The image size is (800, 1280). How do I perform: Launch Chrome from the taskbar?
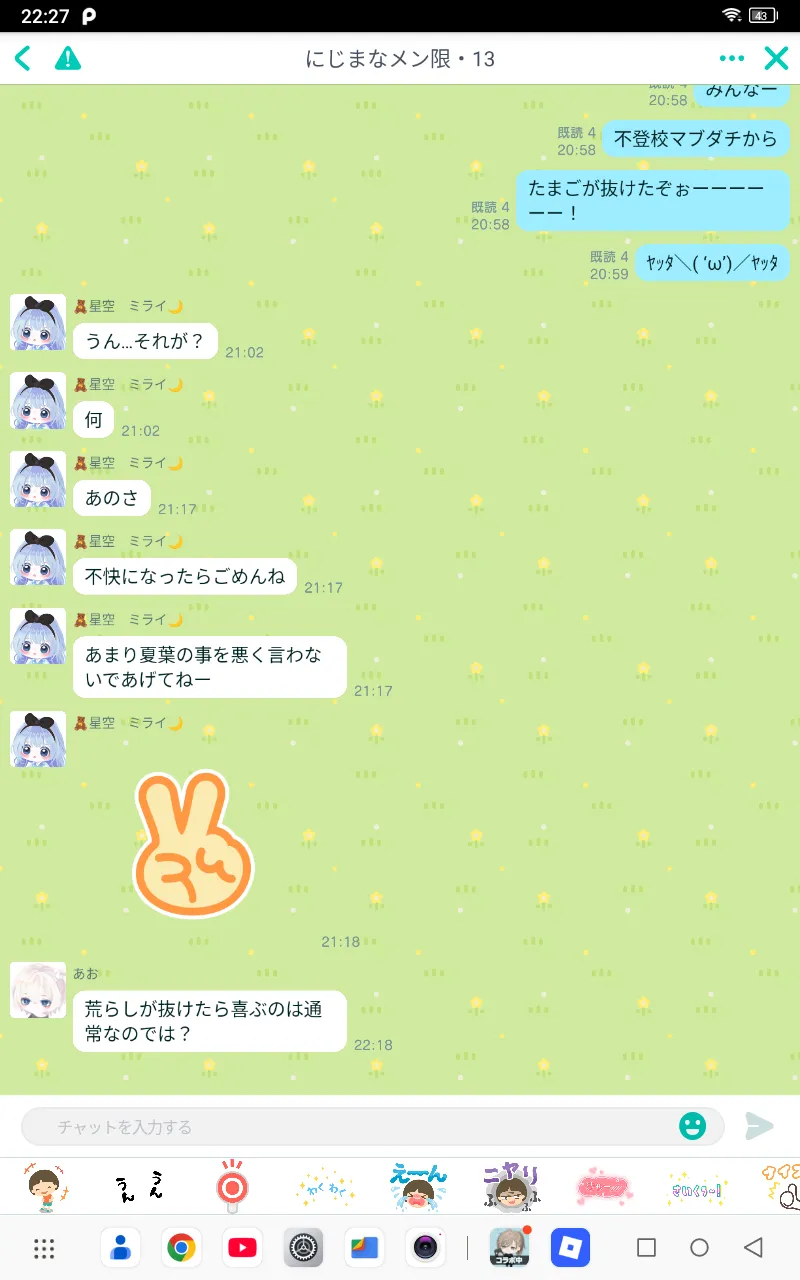pos(181,1247)
